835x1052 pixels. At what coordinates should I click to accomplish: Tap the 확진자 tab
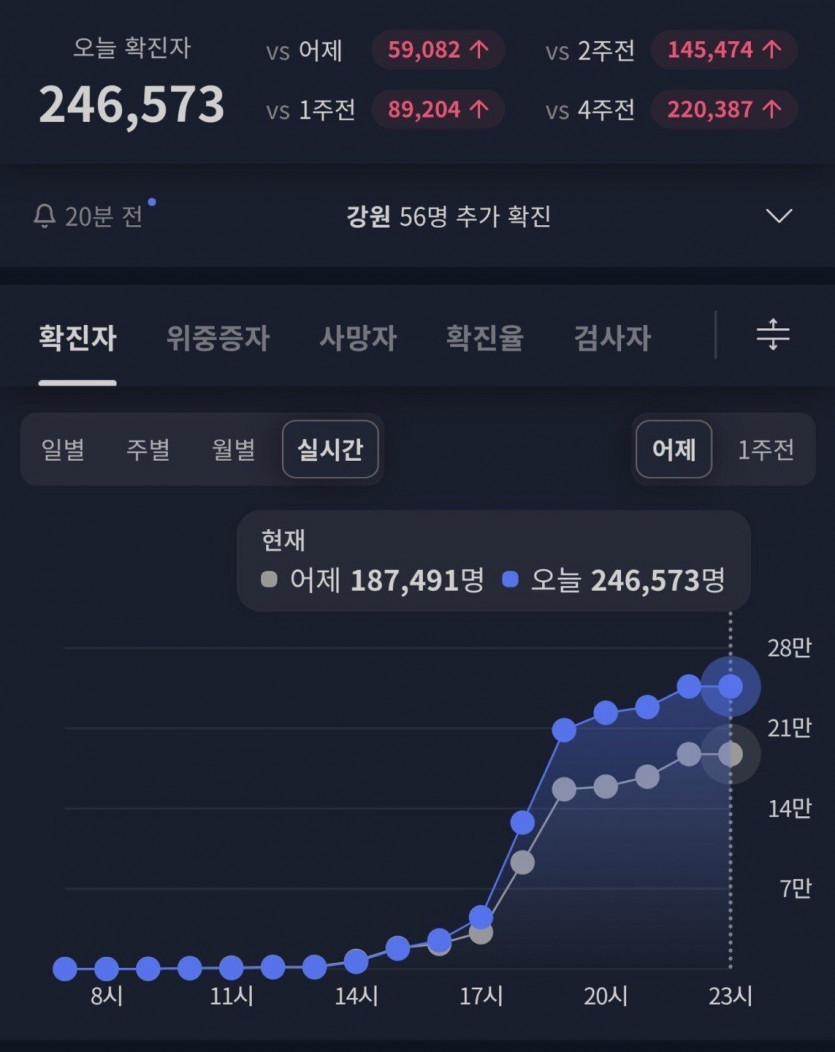tap(78, 338)
